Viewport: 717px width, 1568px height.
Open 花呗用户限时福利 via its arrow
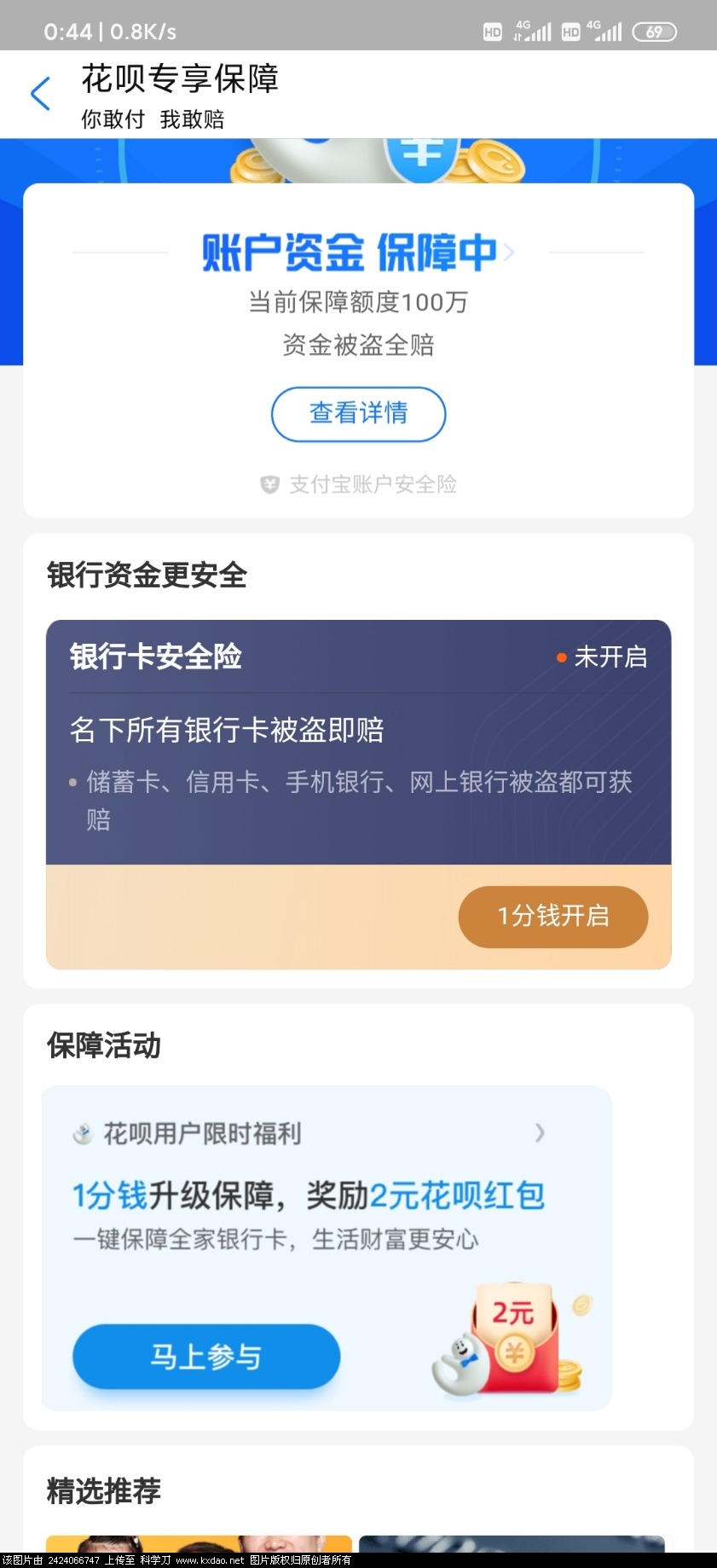[540, 1133]
